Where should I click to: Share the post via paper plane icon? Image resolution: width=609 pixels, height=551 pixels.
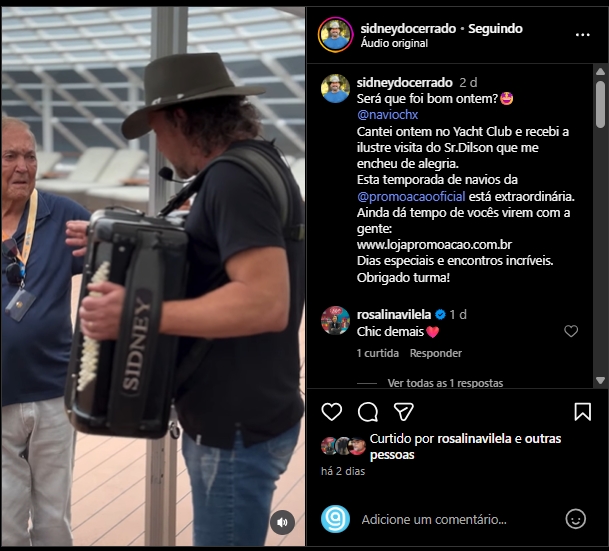point(404,412)
